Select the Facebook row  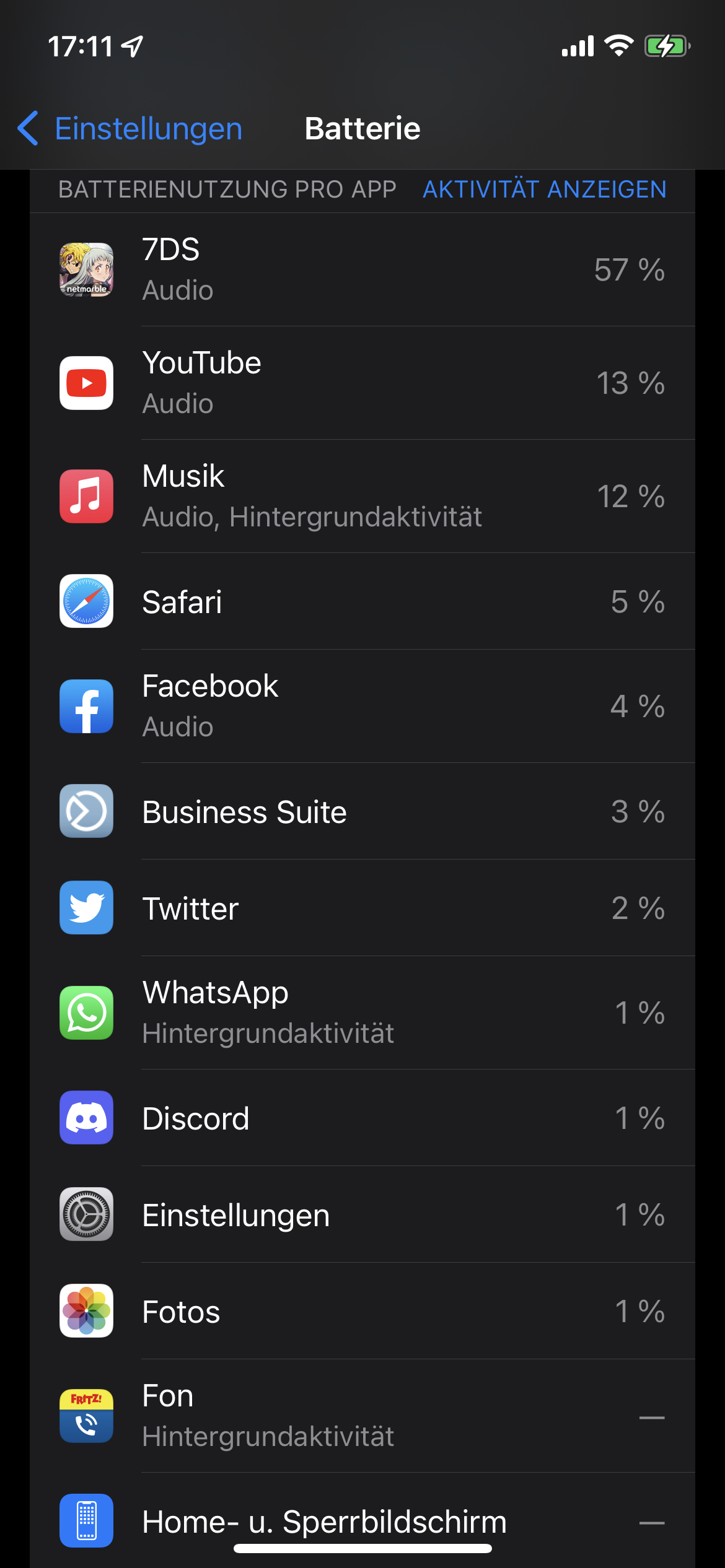pyautogui.click(x=362, y=706)
